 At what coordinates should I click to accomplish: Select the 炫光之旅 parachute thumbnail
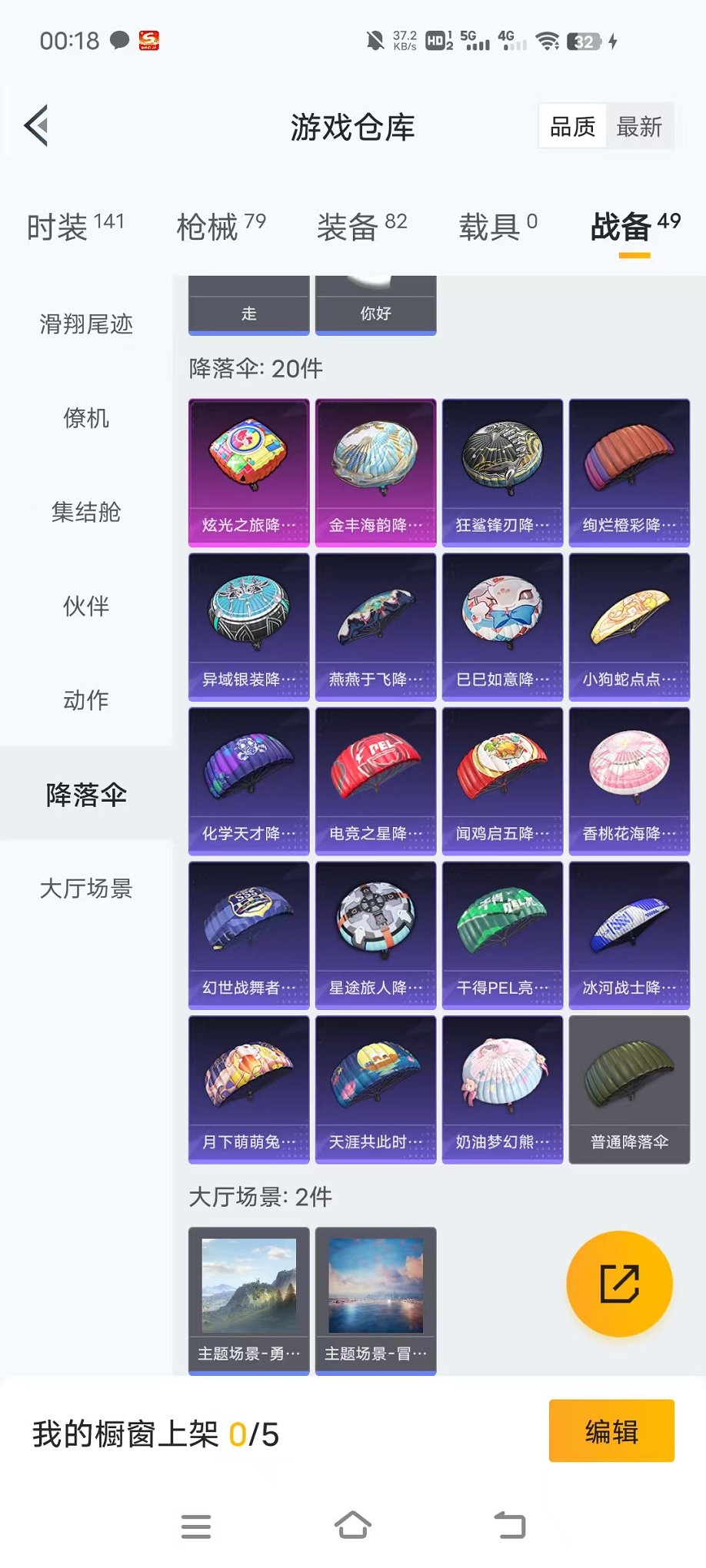pyautogui.click(x=248, y=471)
